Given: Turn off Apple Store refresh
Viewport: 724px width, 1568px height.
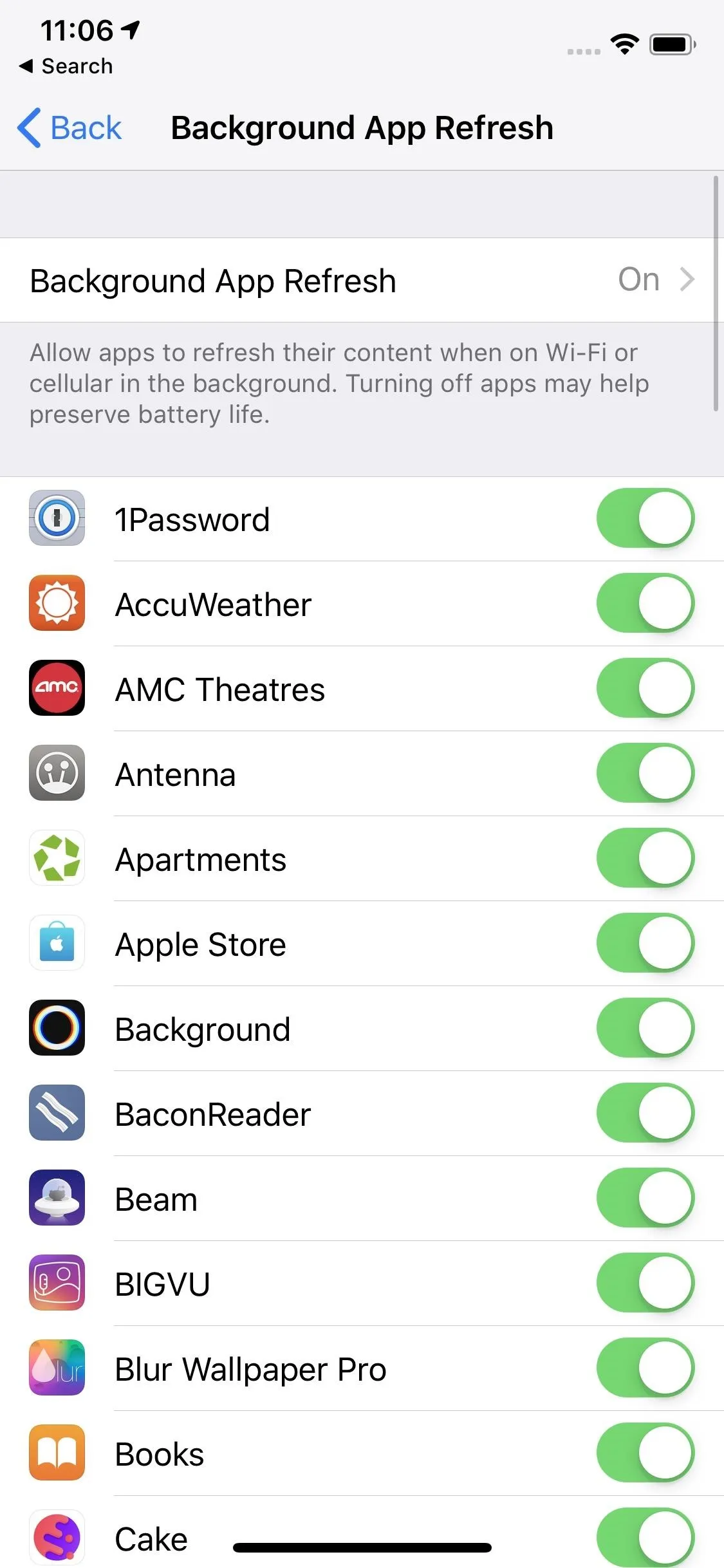Looking at the screenshot, I should click(645, 943).
